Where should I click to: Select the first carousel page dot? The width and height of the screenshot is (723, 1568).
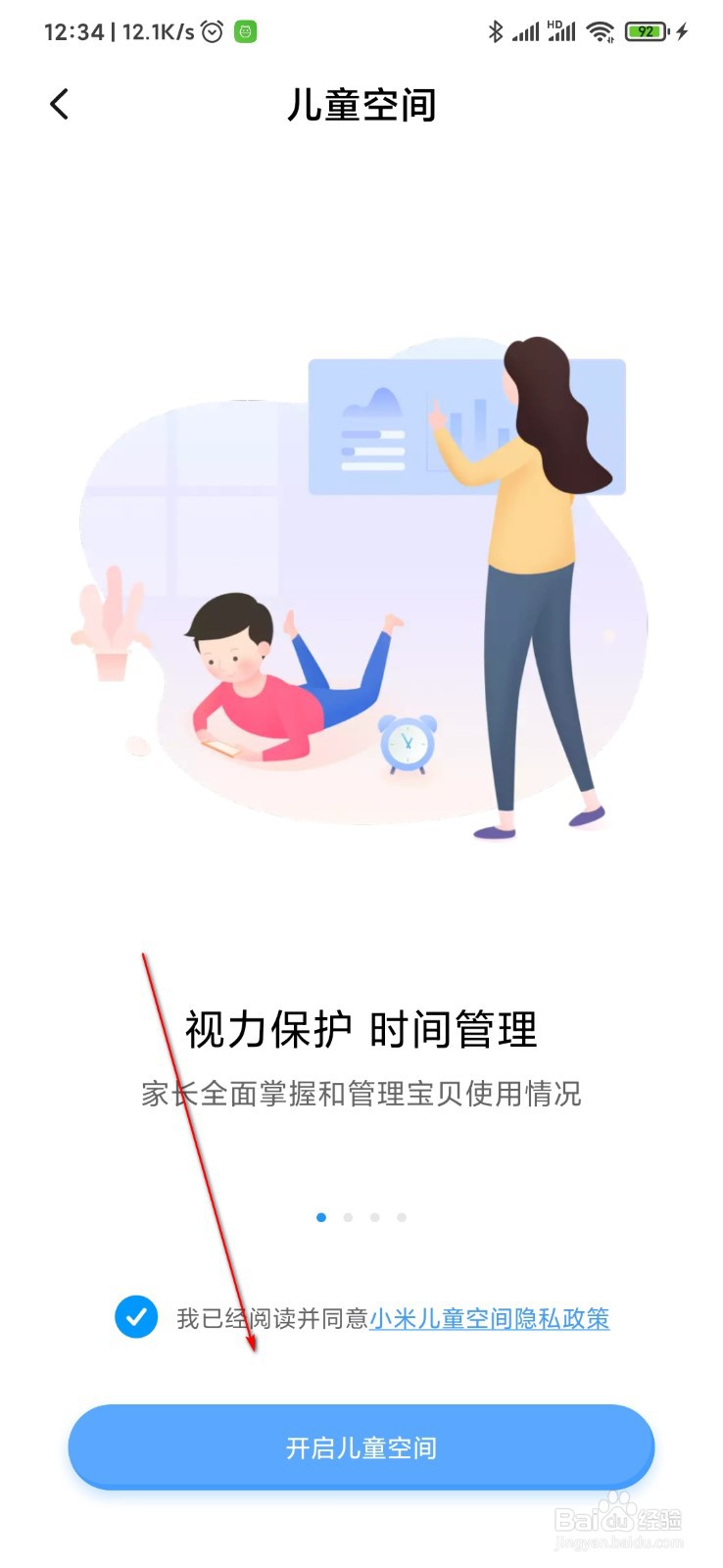(322, 1217)
